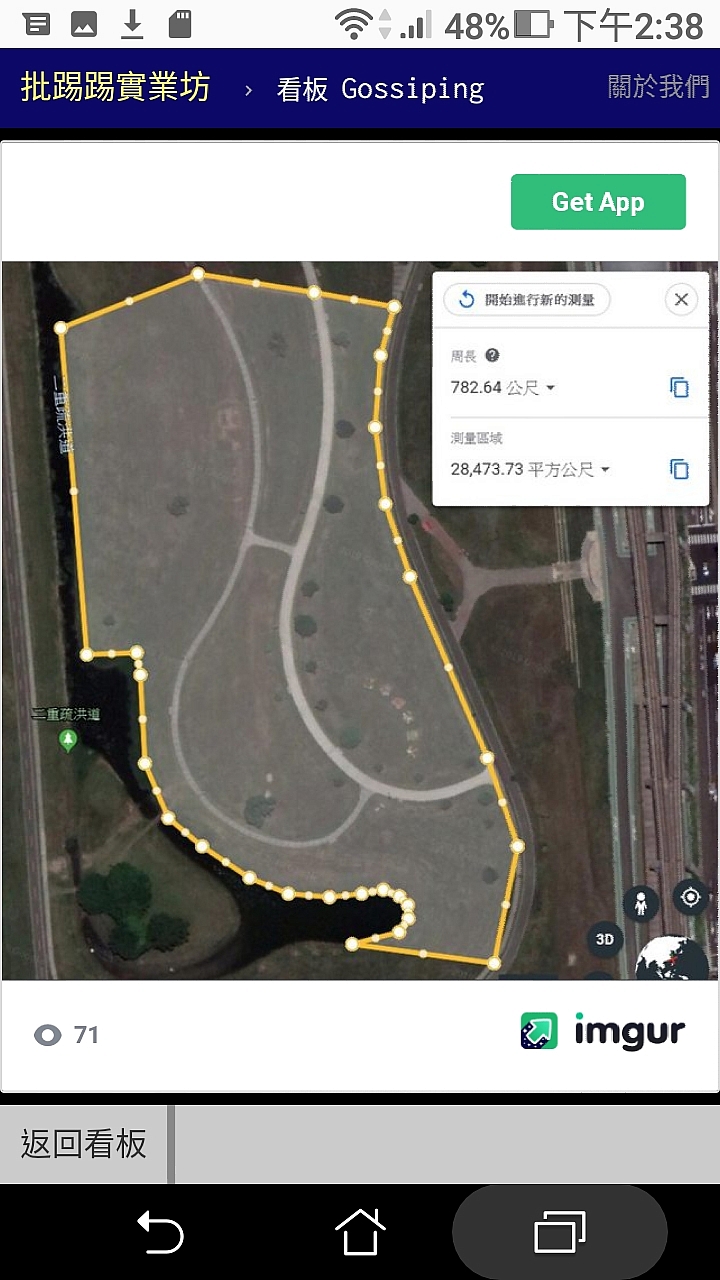Open the 關於我們 page
Screen dimensions: 720x1280
[x=658, y=87]
